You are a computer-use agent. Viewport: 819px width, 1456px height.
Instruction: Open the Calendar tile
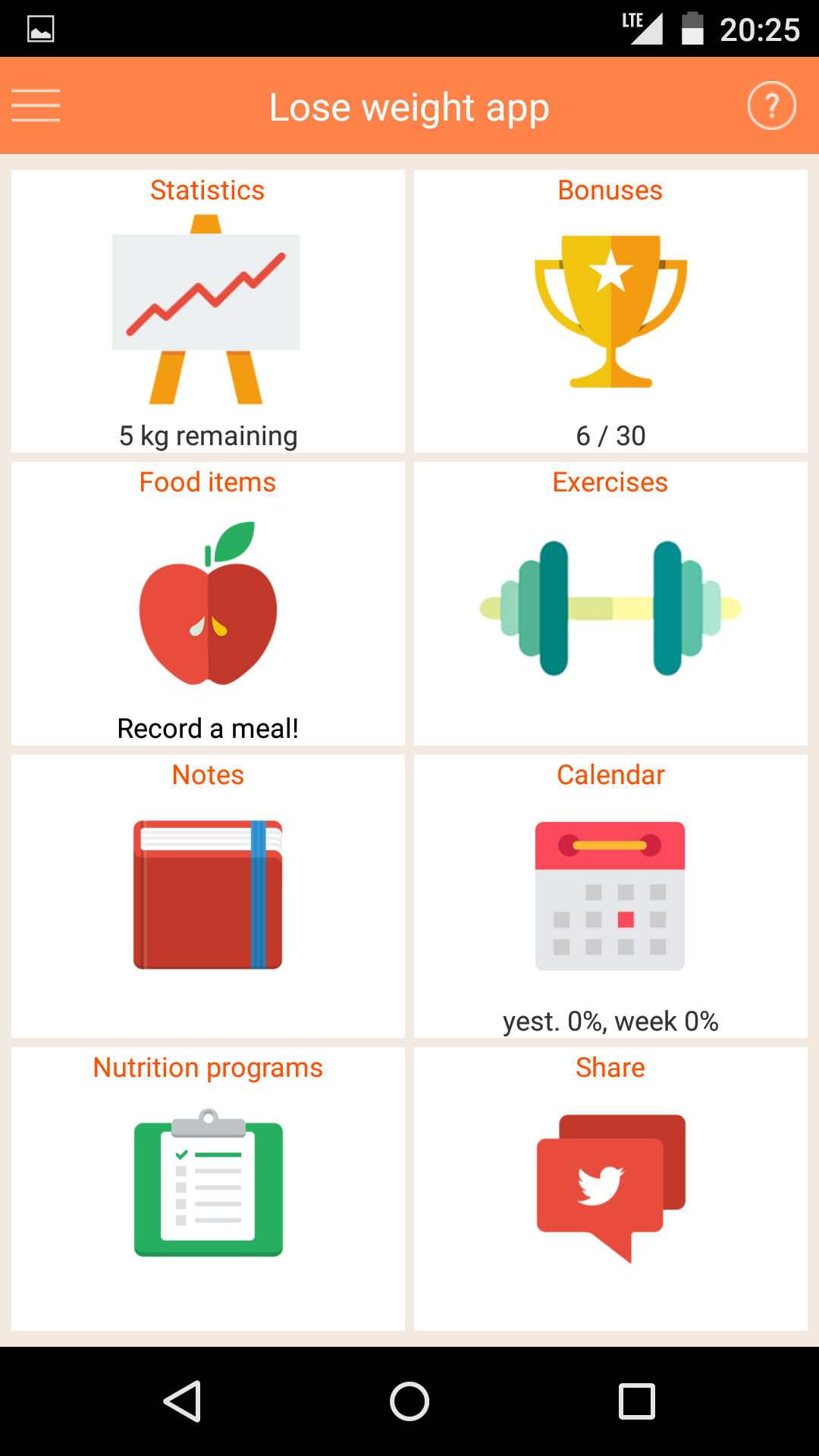pyautogui.click(x=610, y=896)
